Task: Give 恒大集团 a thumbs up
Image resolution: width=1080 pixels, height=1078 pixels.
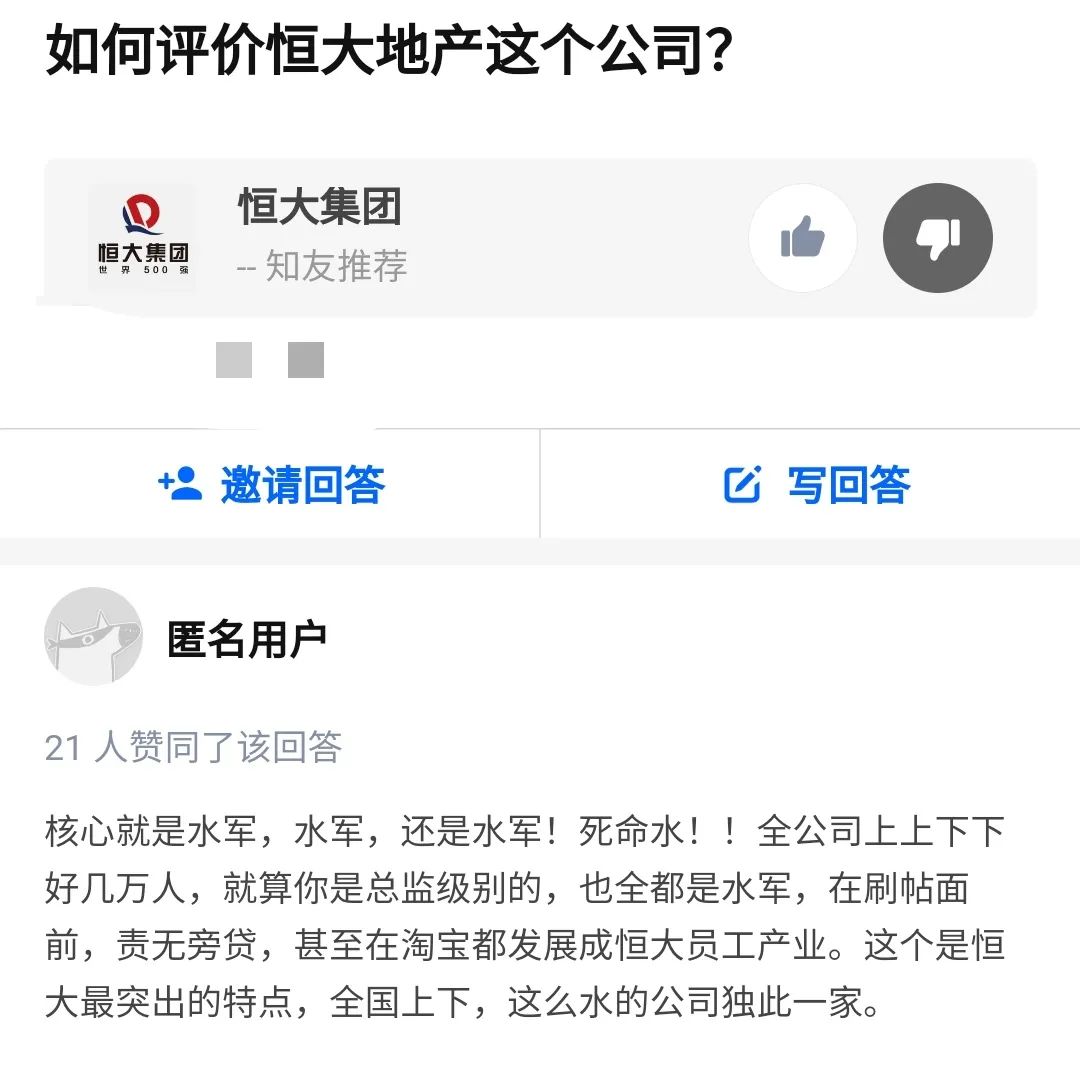Action: click(x=802, y=238)
